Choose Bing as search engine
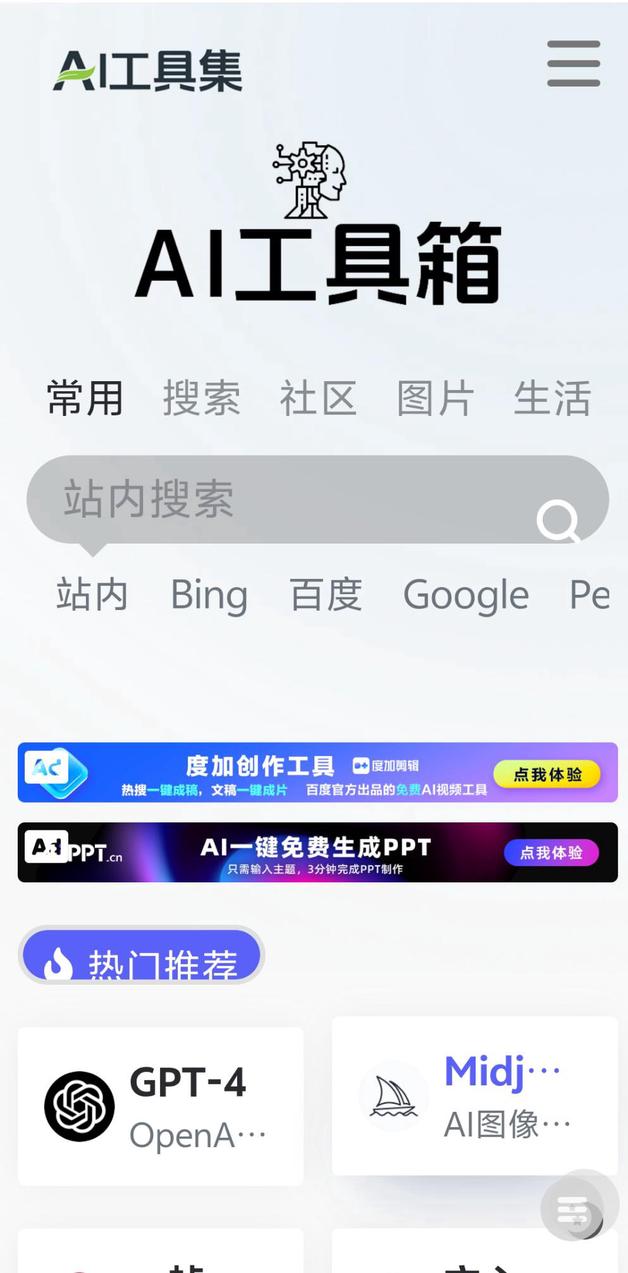The width and height of the screenshot is (628, 1273). [x=209, y=595]
